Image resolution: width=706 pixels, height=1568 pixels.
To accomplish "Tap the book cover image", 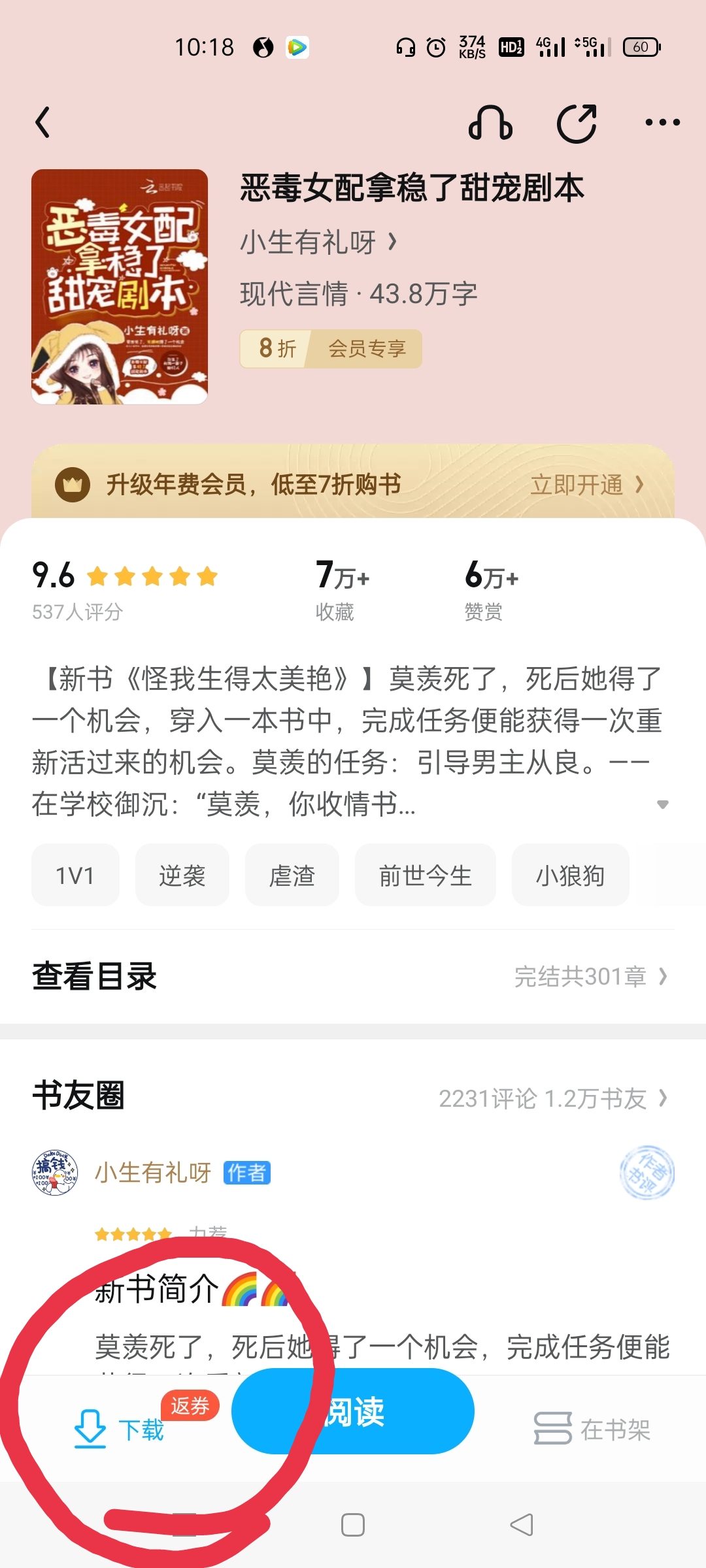I will (120, 287).
